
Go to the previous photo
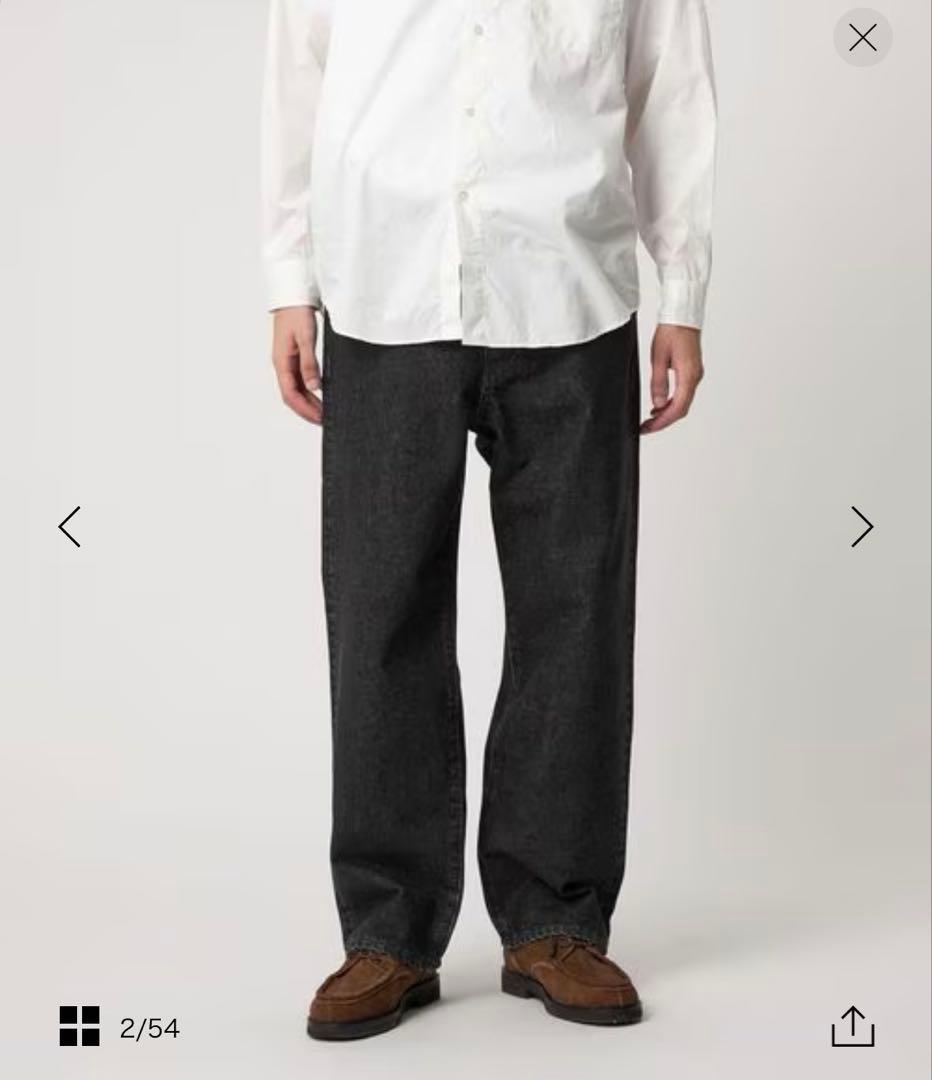pyautogui.click(x=69, y=527)
